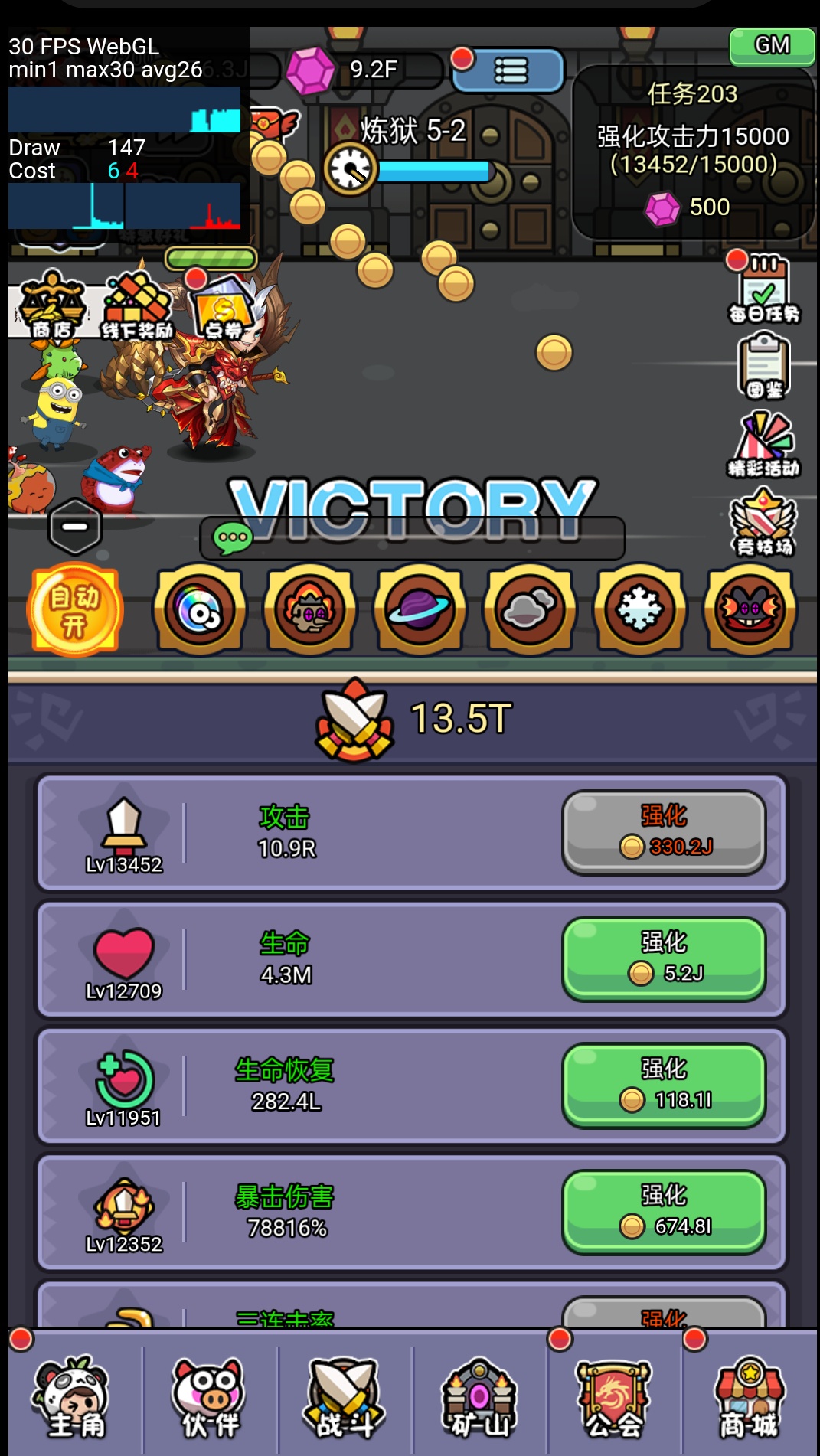820x1456 pixels.
Task: Open the 线下奖励 offline rewards
Action: (137, 308)
